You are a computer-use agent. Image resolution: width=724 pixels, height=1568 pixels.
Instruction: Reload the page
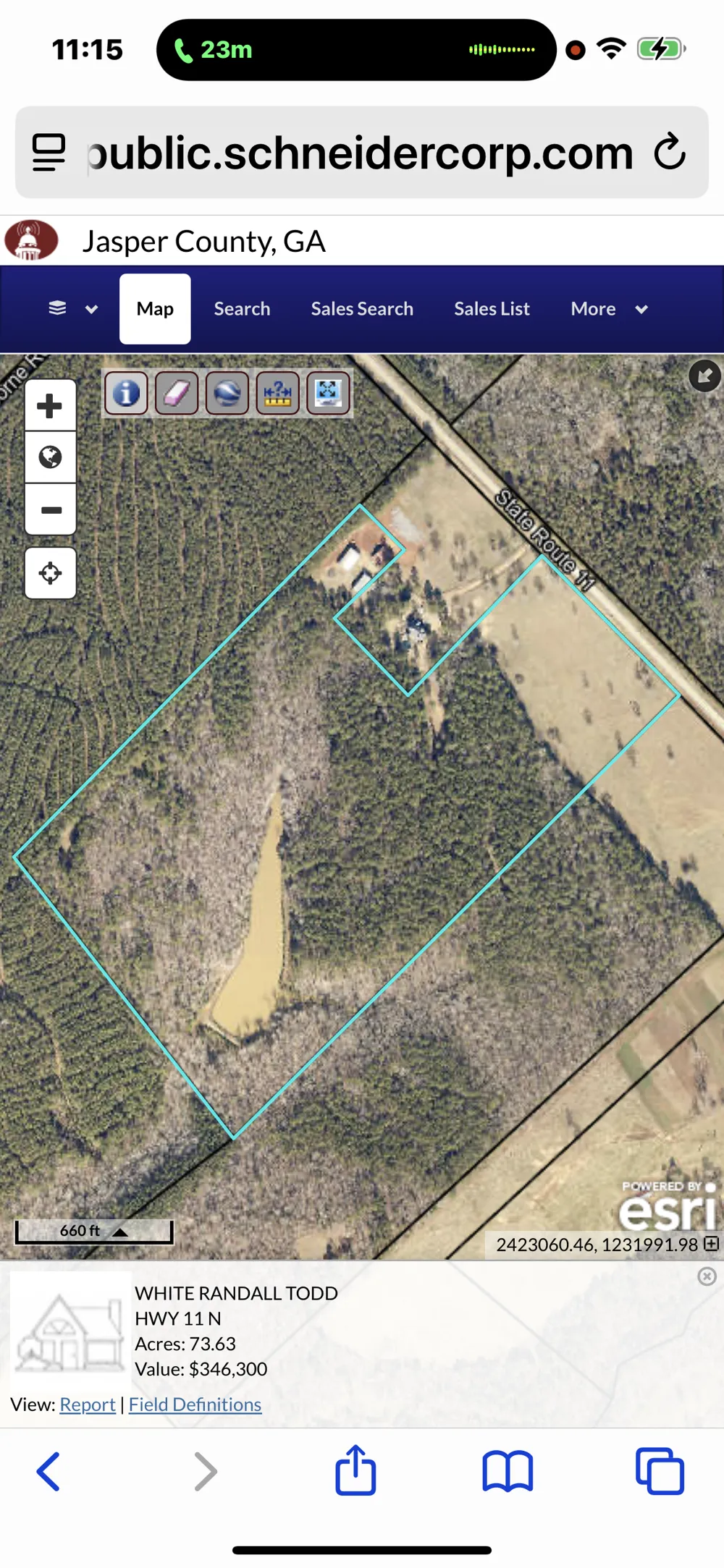670,152
